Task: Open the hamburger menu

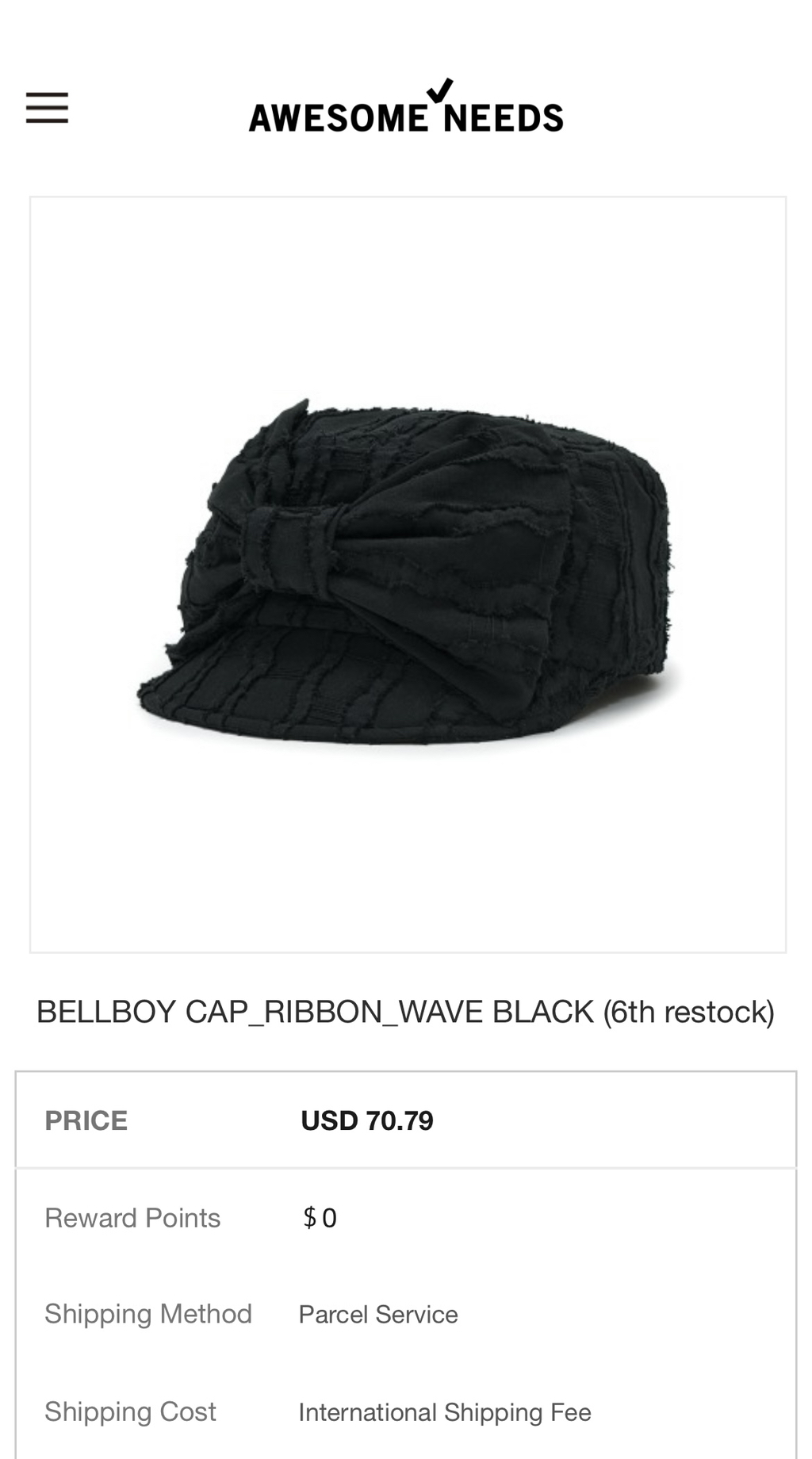Action: click(47, 108)
